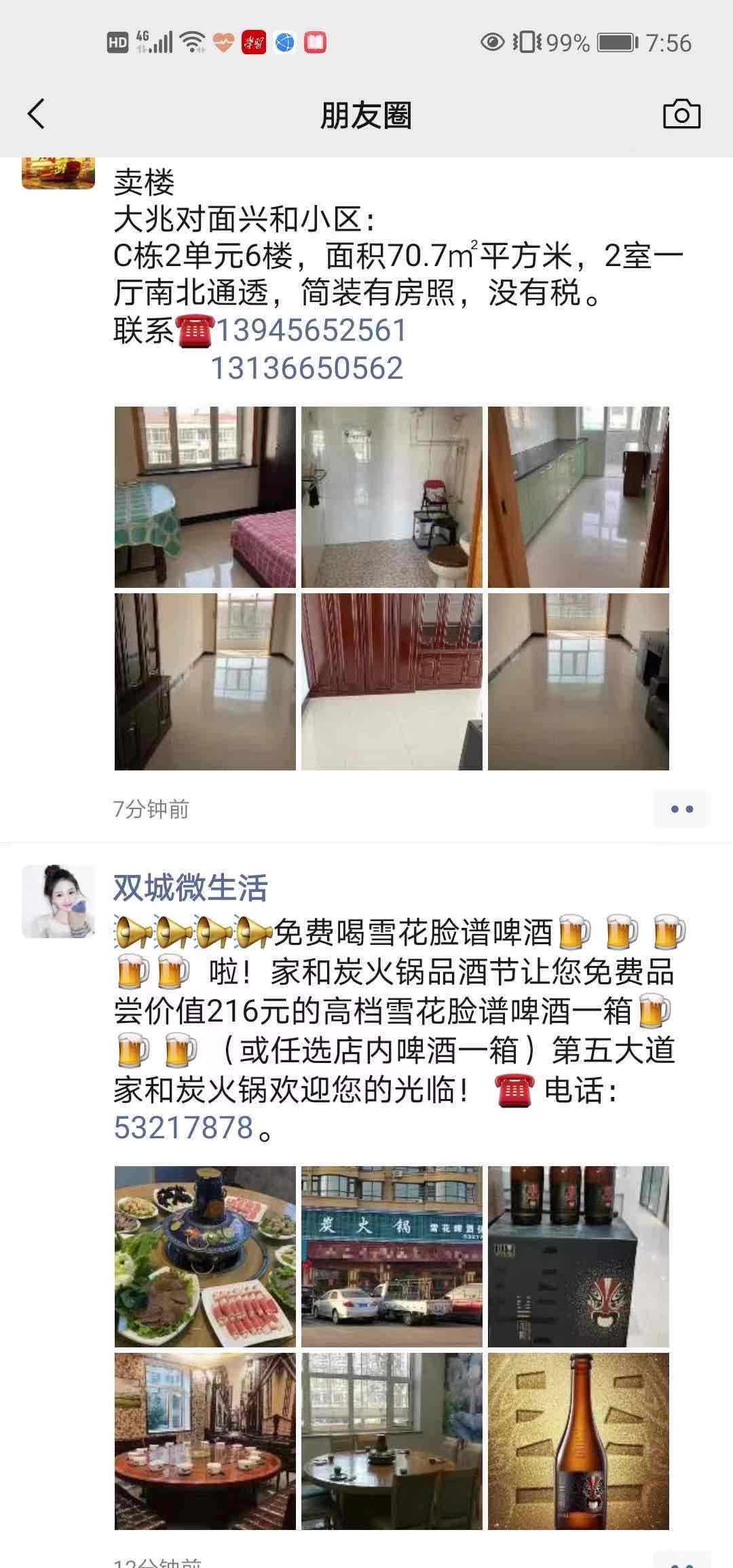
Task: Open the red wooden wardrobe photo
Action: pos(392,682)
